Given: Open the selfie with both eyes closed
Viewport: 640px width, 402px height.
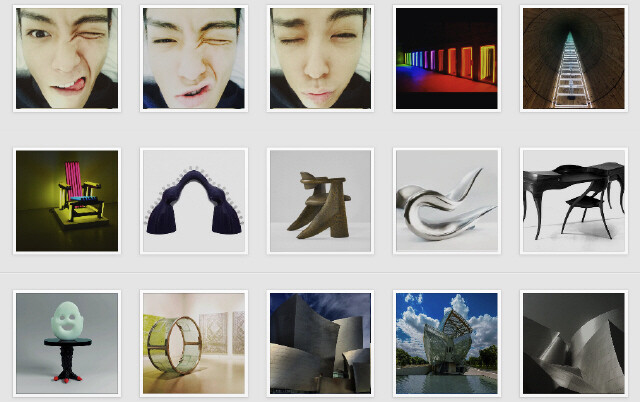Looking at the screenshot, I should tap(320, 58).
